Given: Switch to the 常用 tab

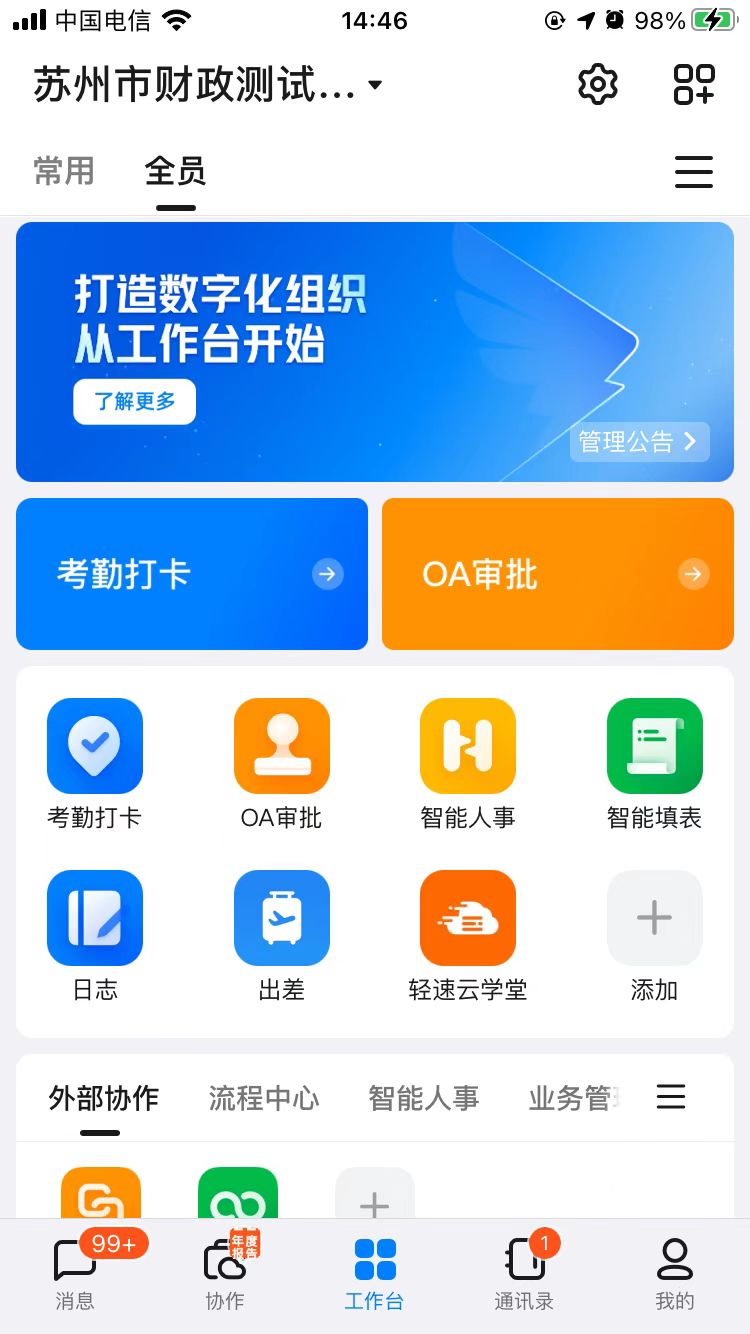Looking at the screenshot, I should tap(64, 171).
